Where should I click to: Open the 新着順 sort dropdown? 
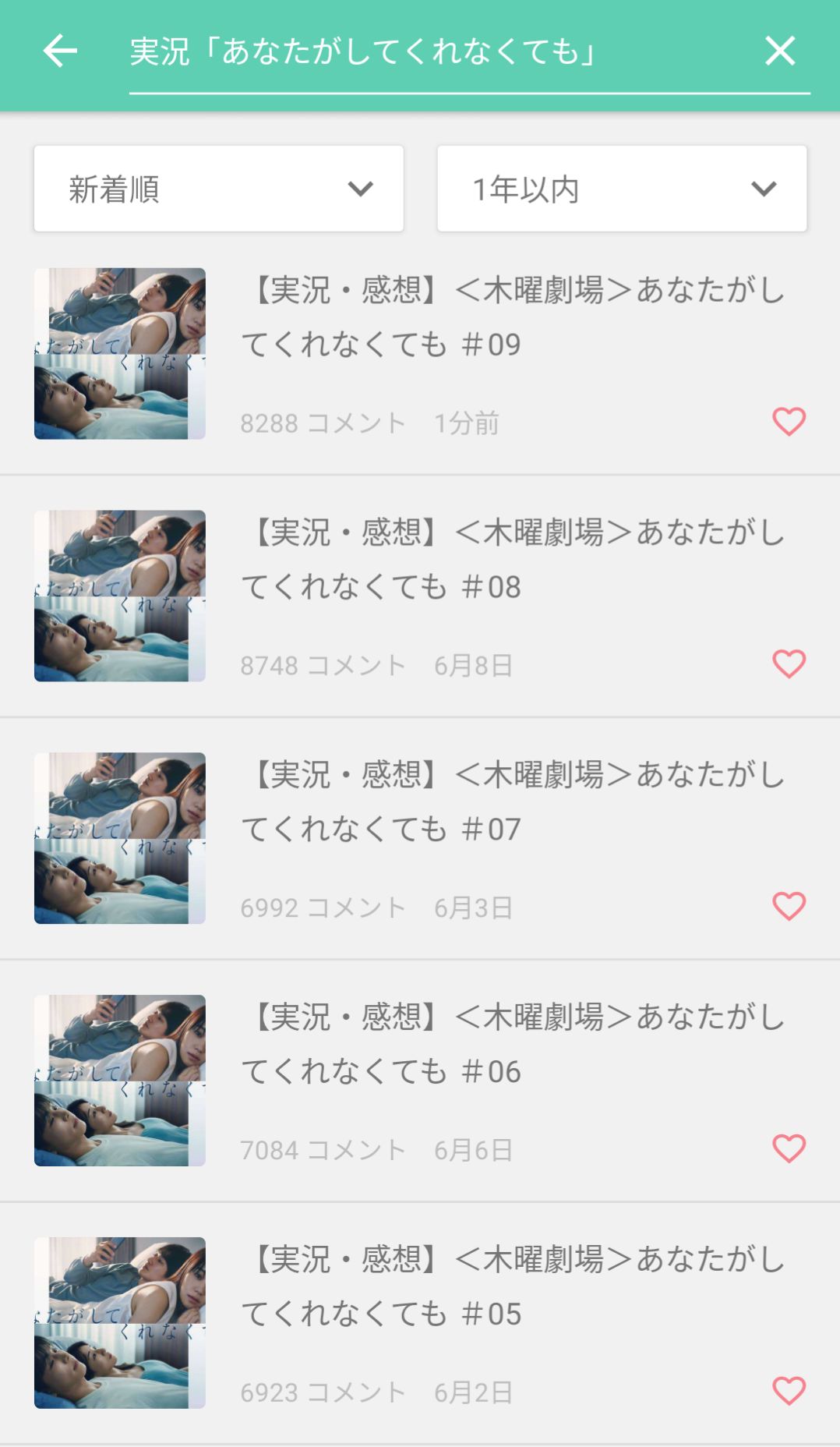219,189
